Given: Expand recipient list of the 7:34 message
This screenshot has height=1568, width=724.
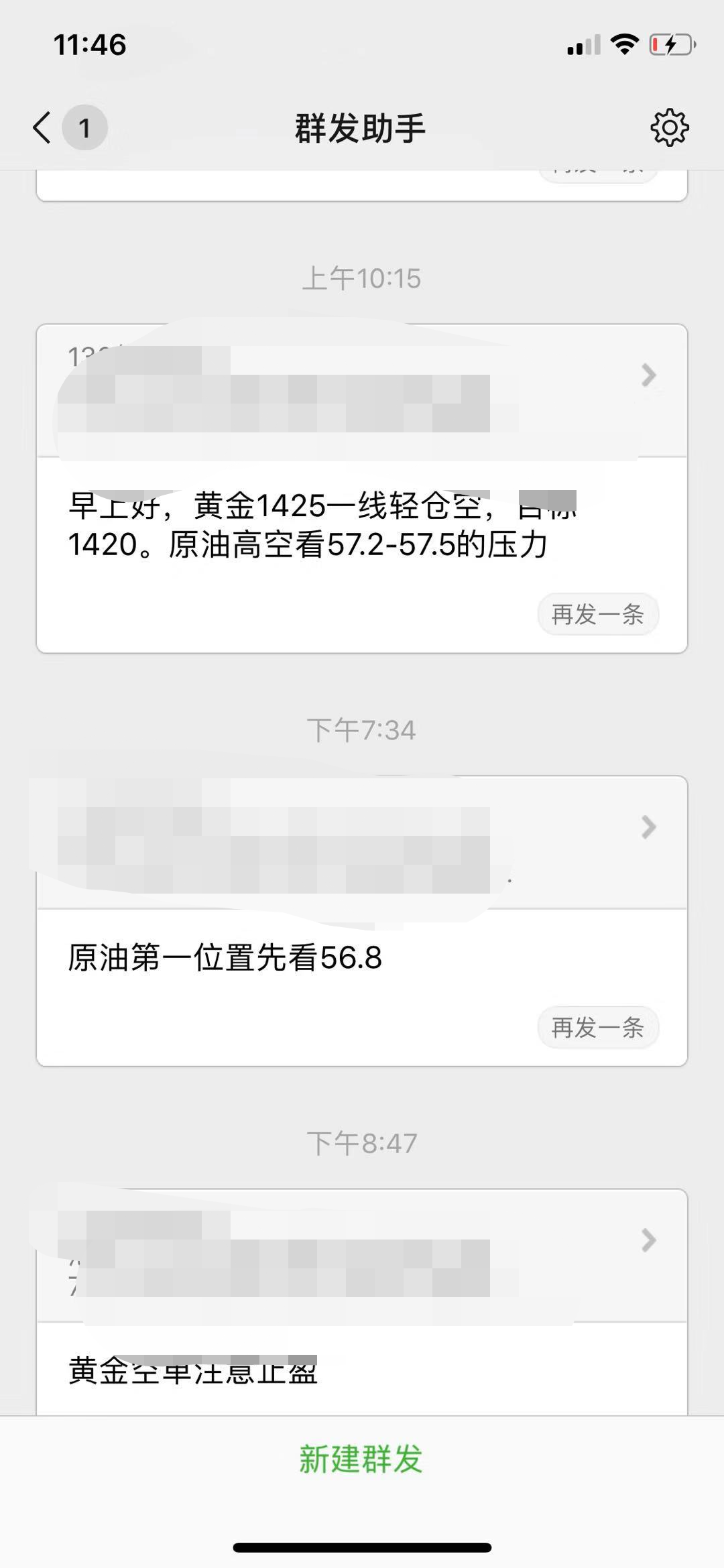Looking at the screenshot, I should point(648,827).
